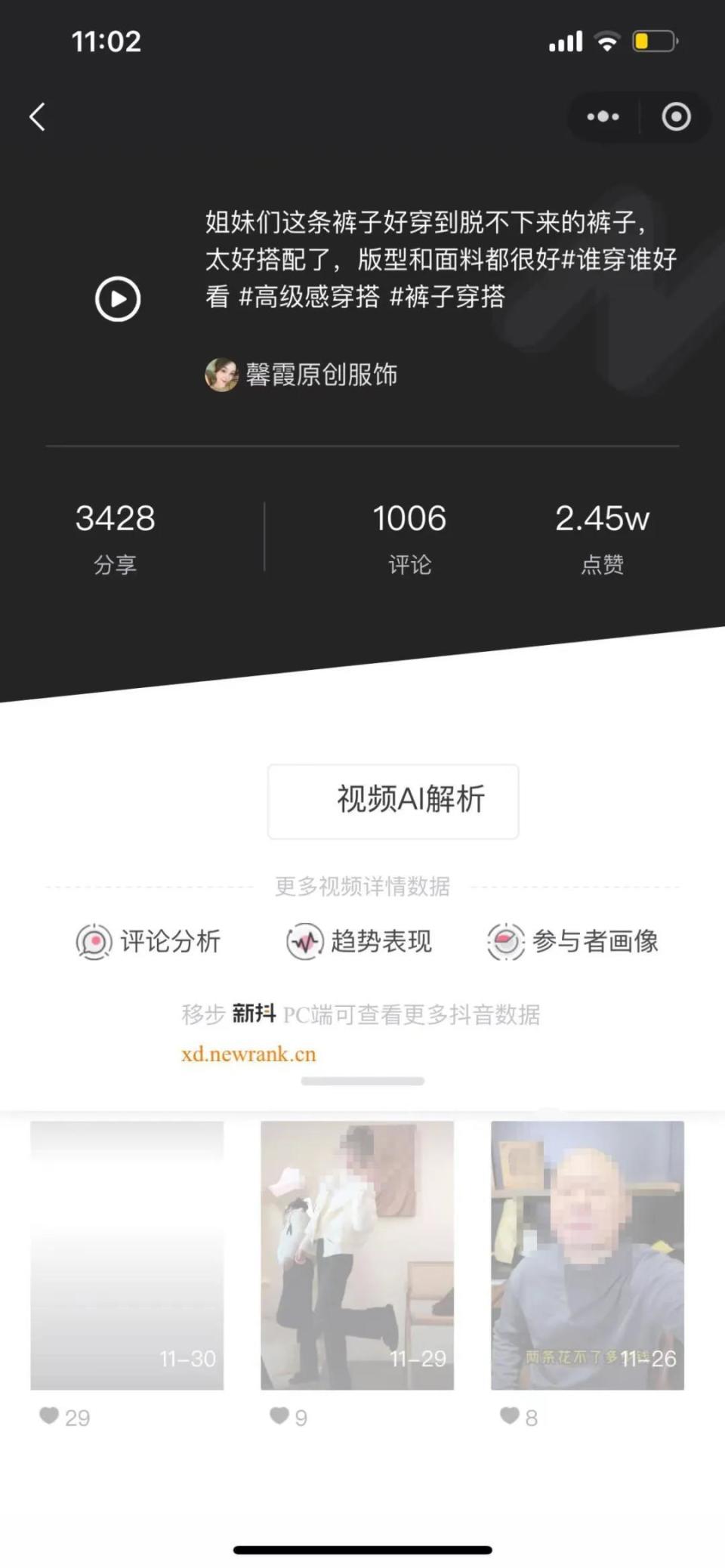Open the video dated 11-30
Viewport: 725px width, 1568px height.
(127, 1255)
